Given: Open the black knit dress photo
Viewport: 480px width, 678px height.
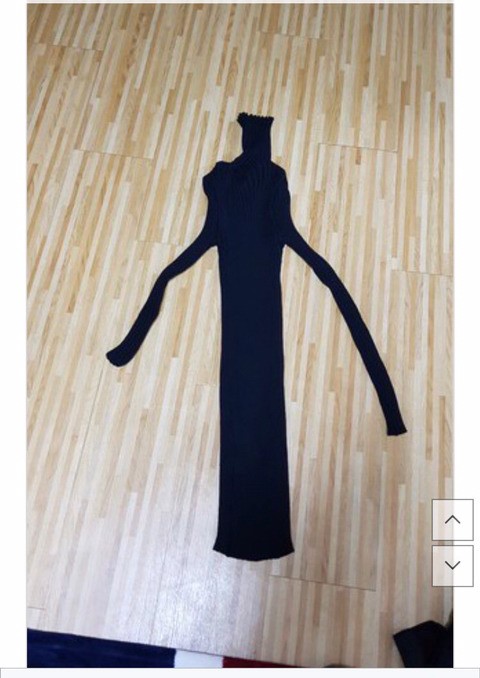Looking at the screenshot, I should tap(240, 336).
